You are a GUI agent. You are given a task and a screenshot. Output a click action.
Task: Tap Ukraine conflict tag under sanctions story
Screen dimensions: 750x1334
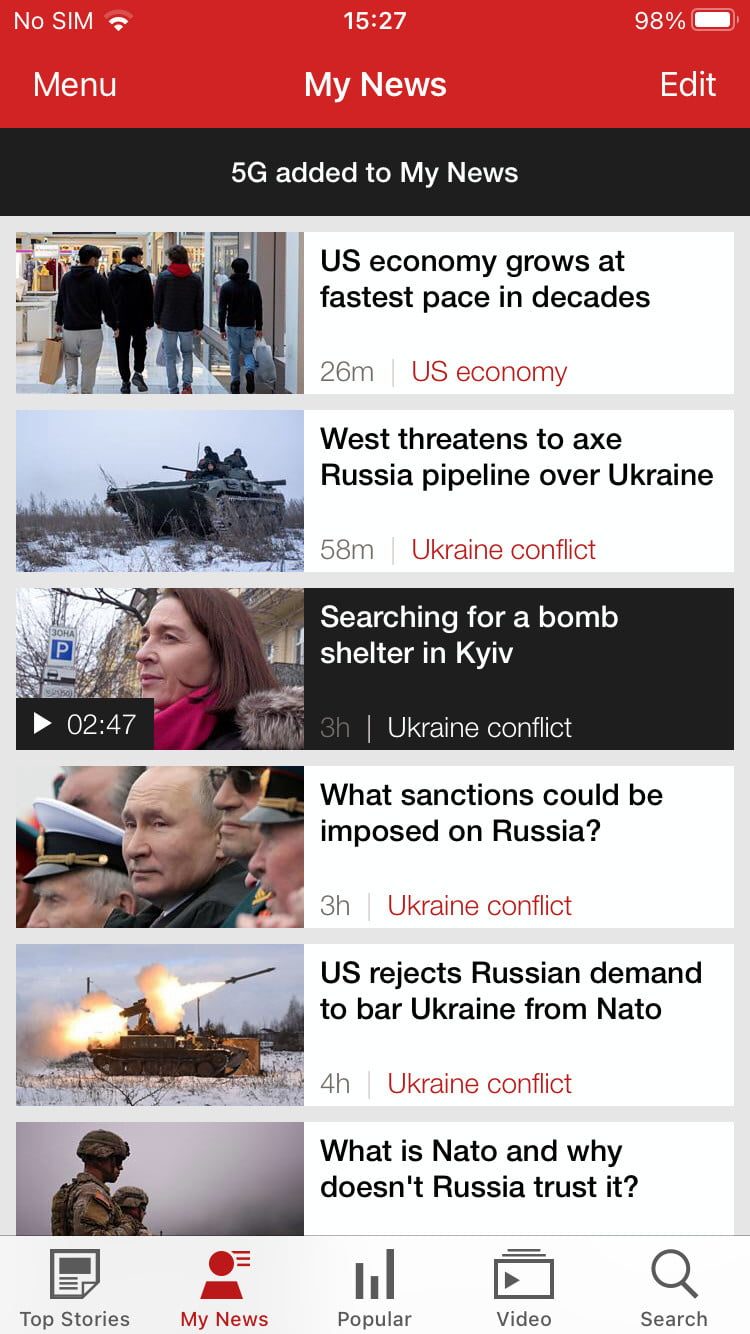tap(479, 906)
